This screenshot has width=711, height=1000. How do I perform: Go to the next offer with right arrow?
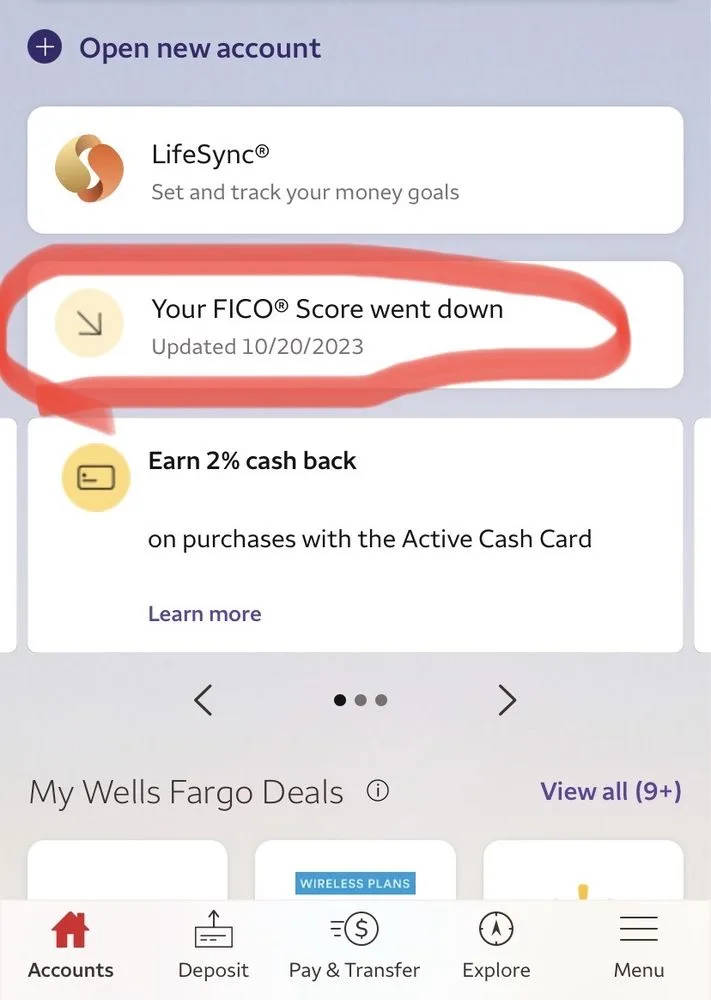coord(507,700)
